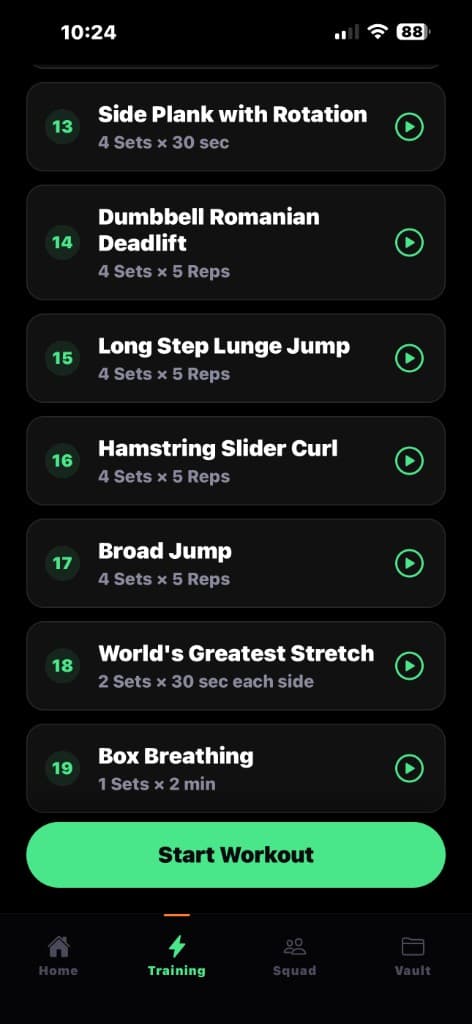Play the Dumbbell Romanian Deadlift video
This screenshot has width=472, height=1024.
click(x=409, y=243)
